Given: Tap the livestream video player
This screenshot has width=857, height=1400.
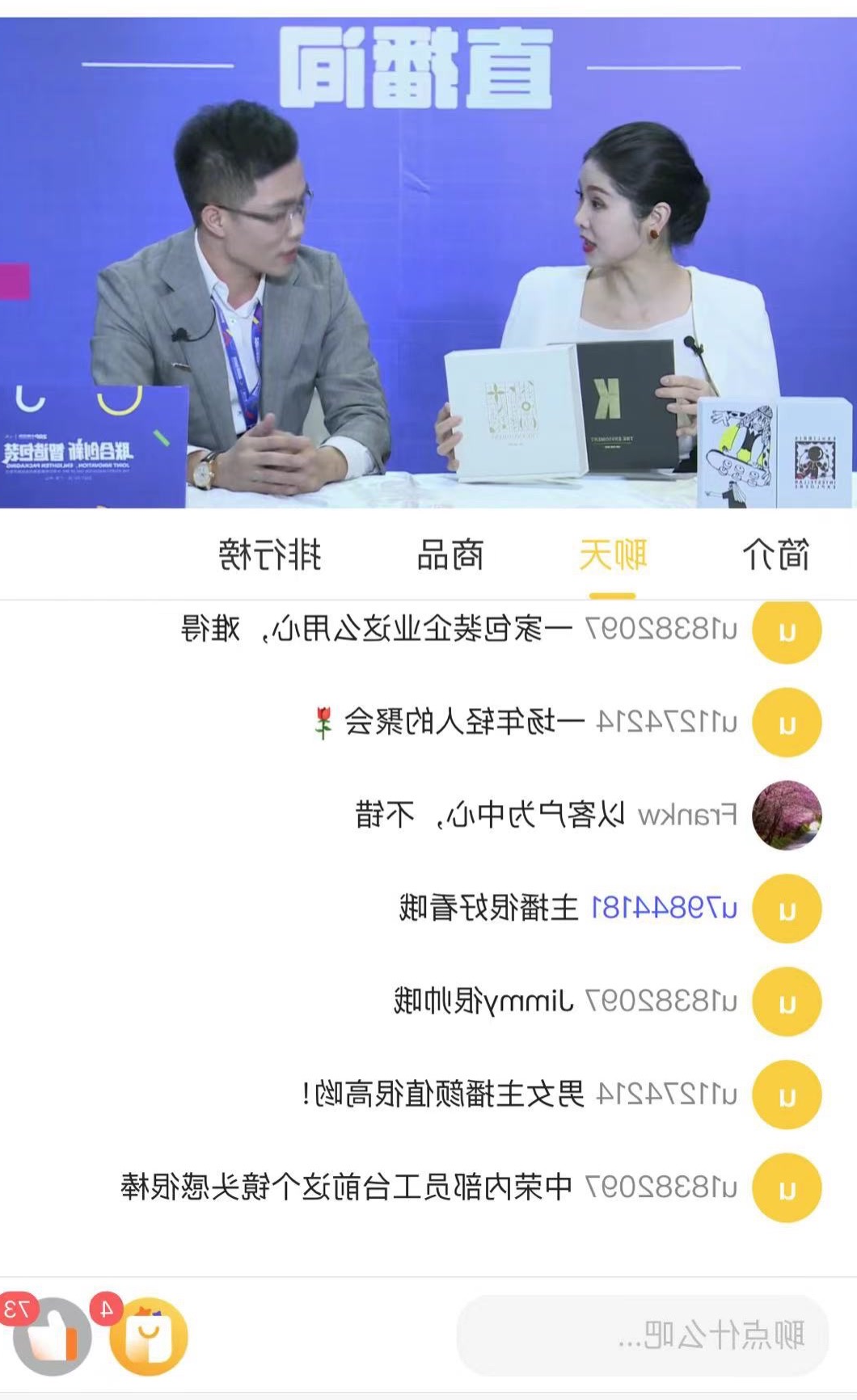Looking at the screenshot, I should point(428,267).
